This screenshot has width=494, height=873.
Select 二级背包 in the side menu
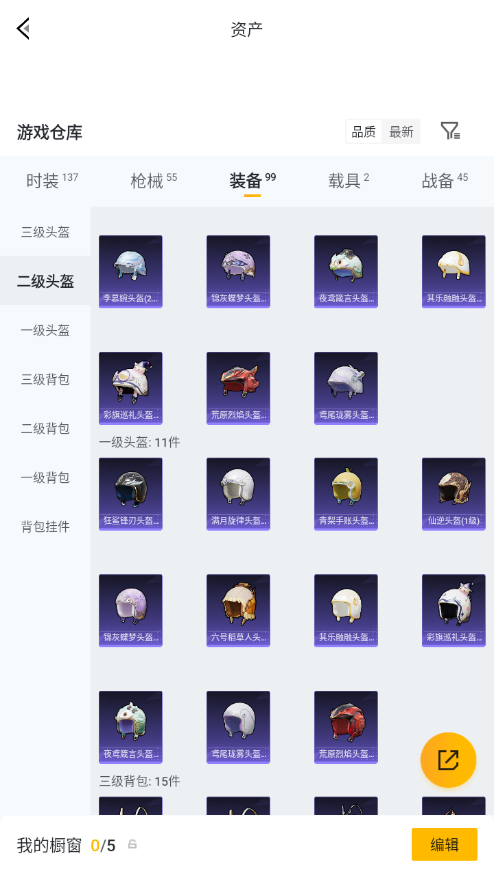[x=45, y=428]
